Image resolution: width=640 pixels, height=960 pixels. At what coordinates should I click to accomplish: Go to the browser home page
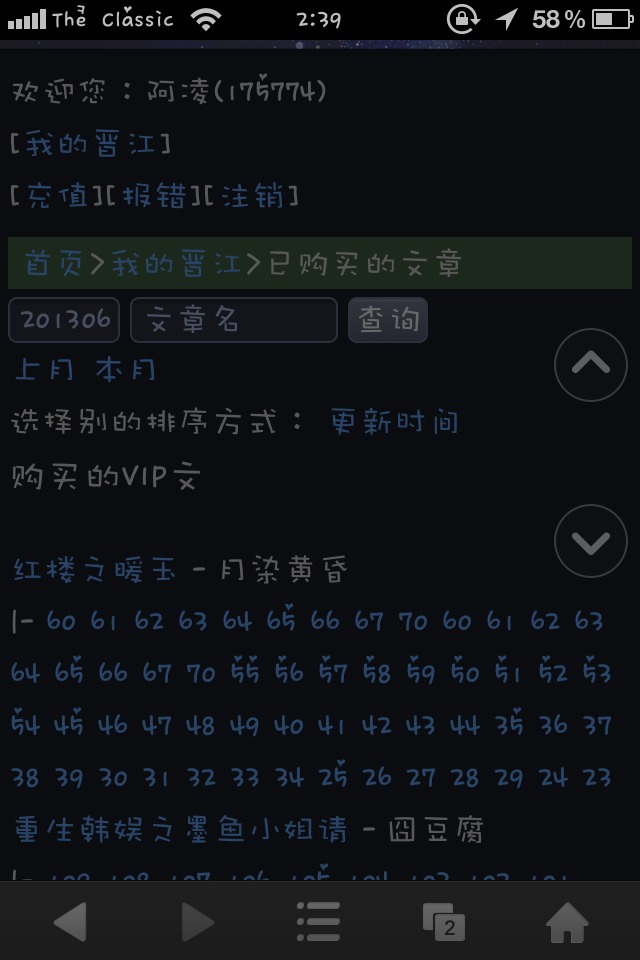(x=566, y=922)
